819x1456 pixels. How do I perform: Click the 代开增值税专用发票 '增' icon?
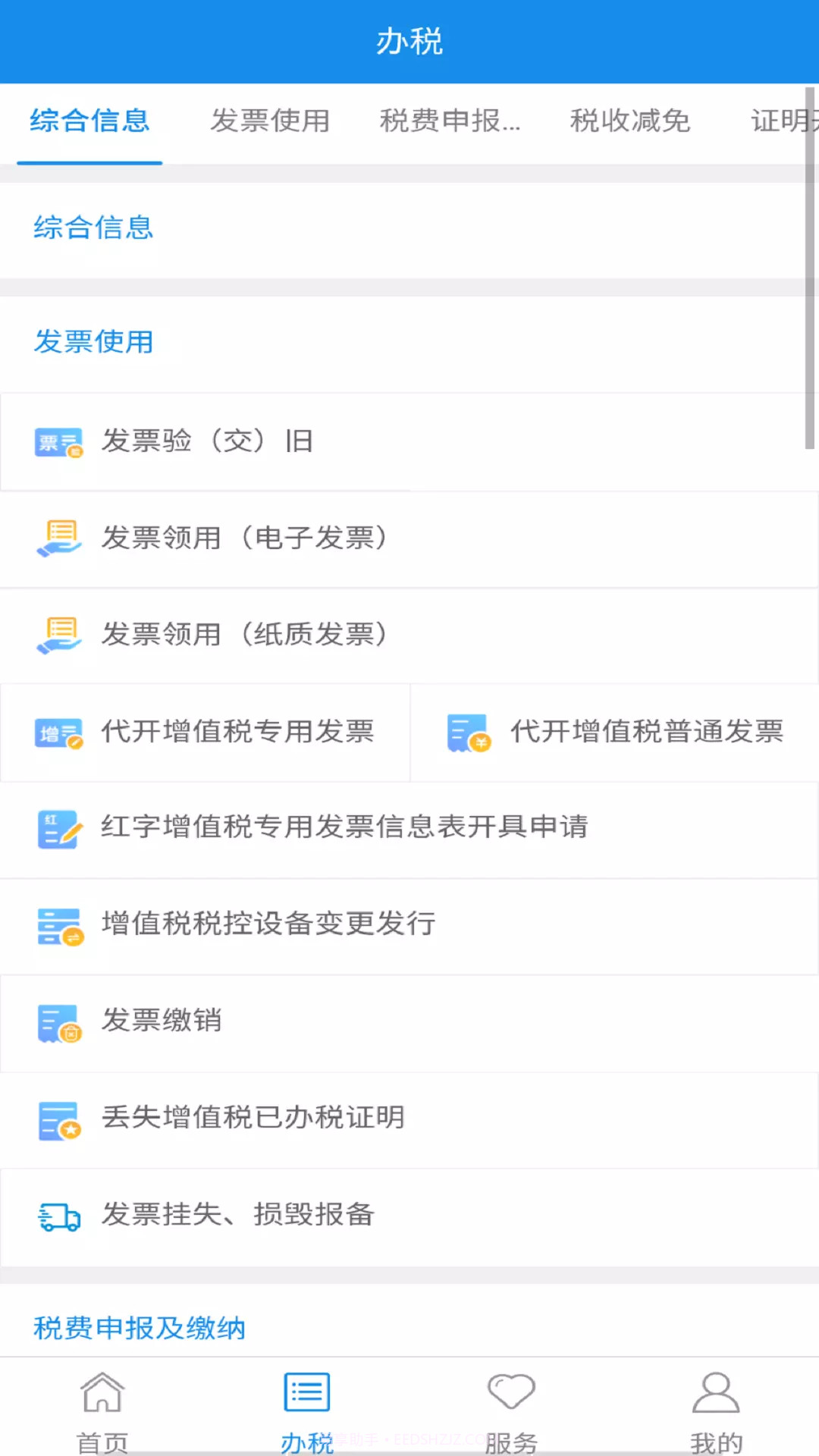coord(58,733)
